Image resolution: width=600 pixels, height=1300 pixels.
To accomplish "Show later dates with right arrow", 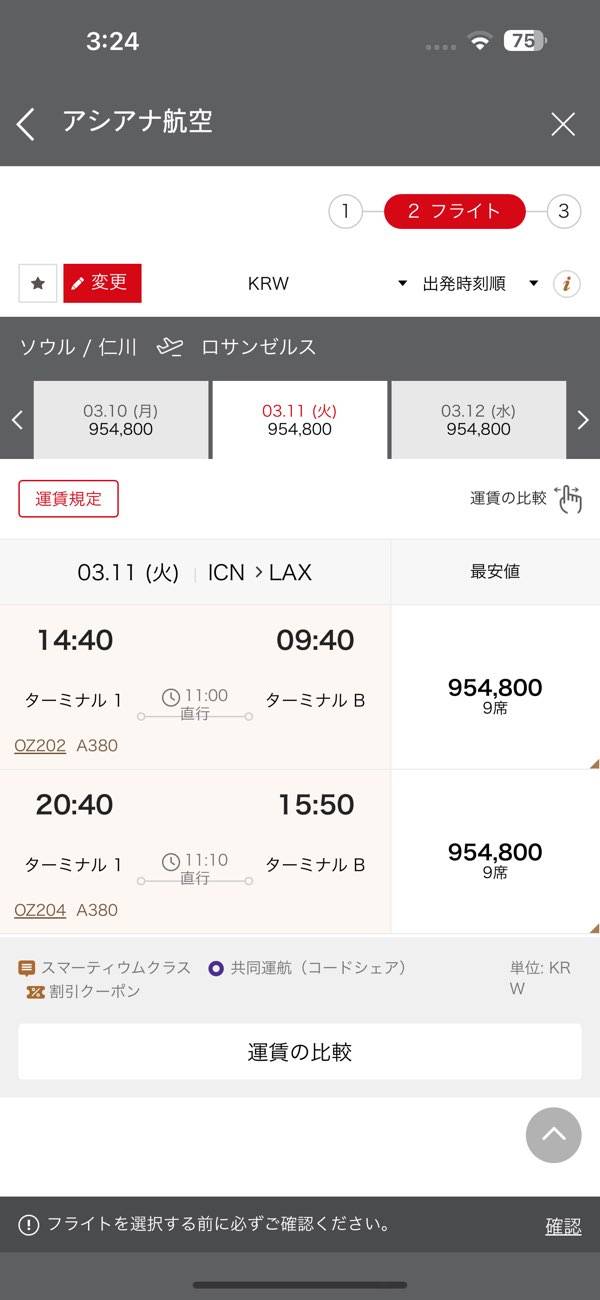I will [583, 420].
